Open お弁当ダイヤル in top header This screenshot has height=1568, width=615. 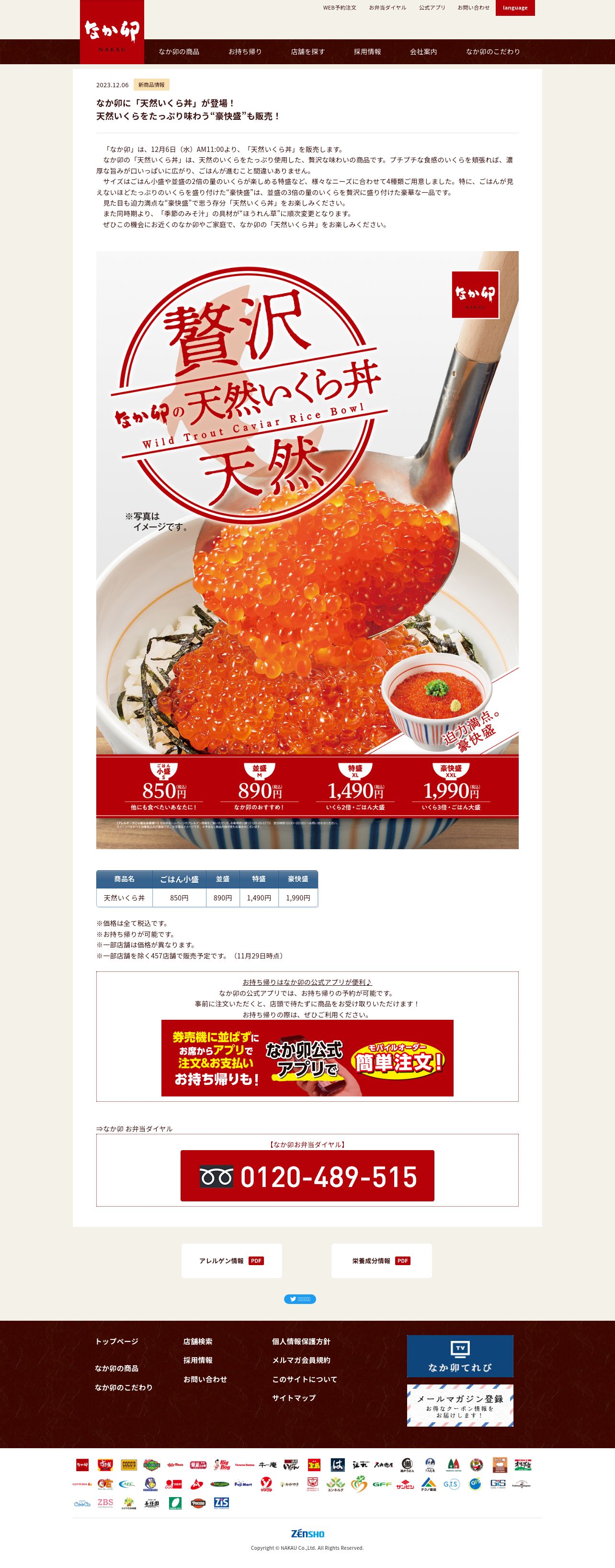coord(387,8)
